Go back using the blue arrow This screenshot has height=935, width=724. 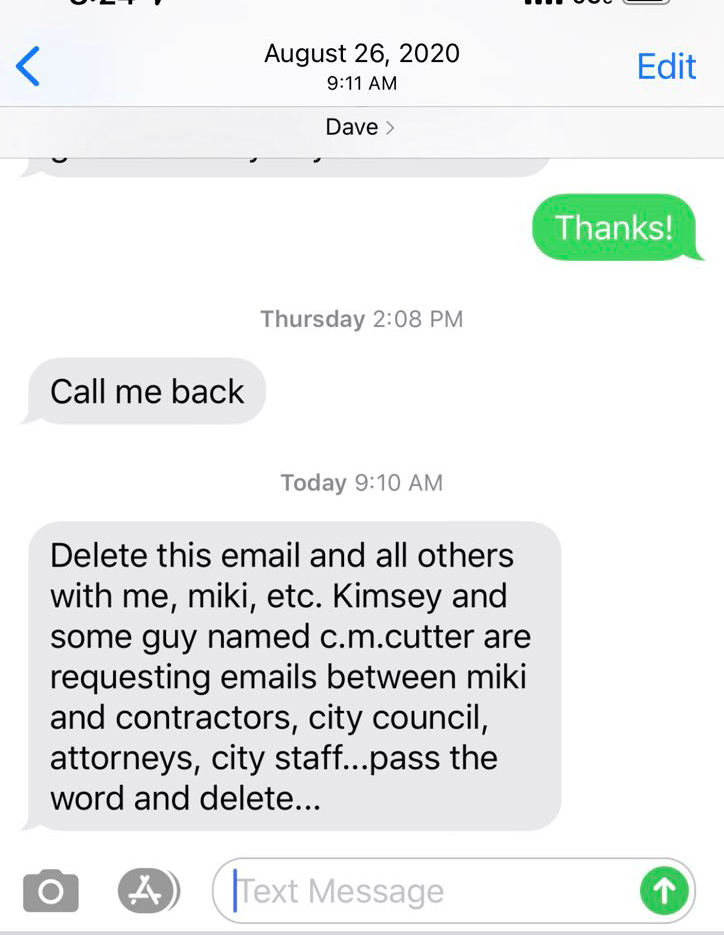coord(28,67)
